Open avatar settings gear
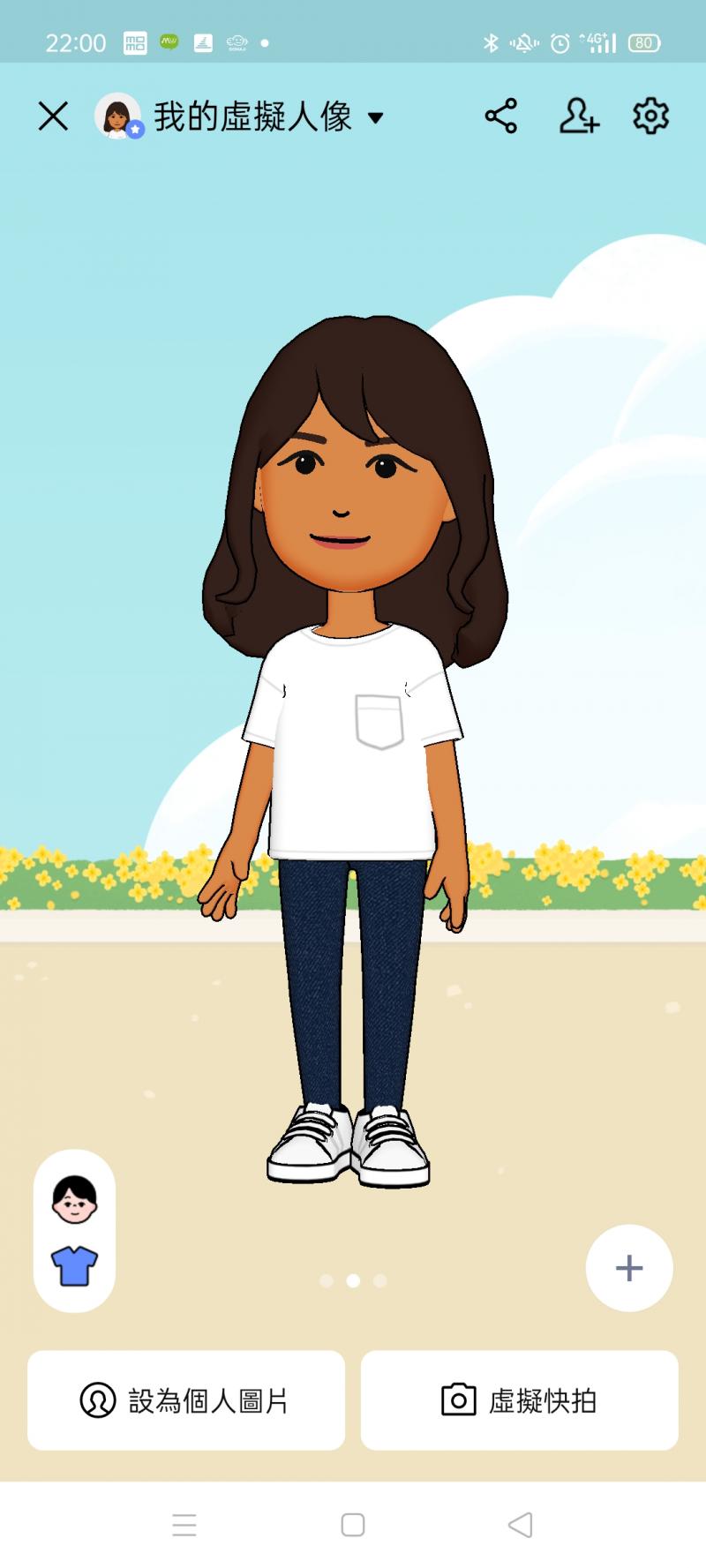This screenshot has height=1568, width=706. [x=650, y=116]
